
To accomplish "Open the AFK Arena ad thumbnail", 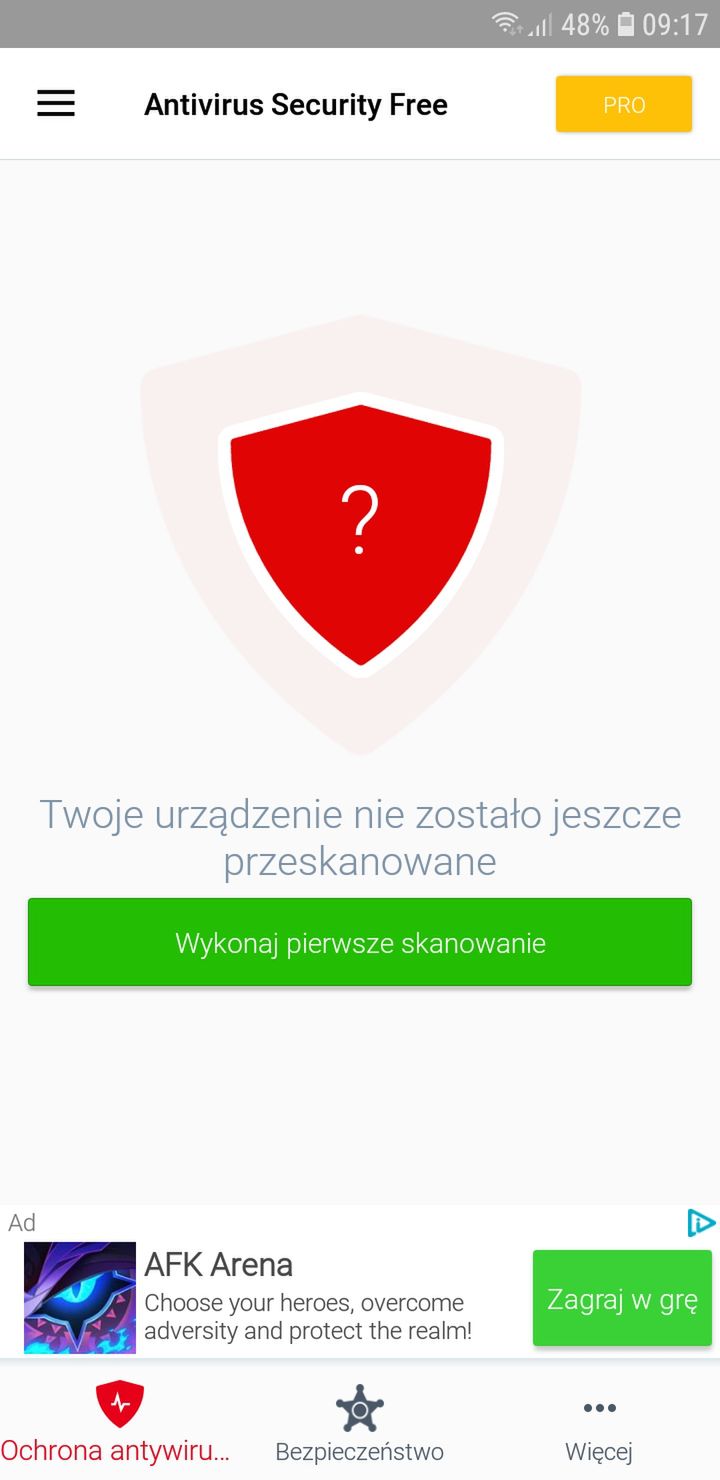I will coord(80,1298).
